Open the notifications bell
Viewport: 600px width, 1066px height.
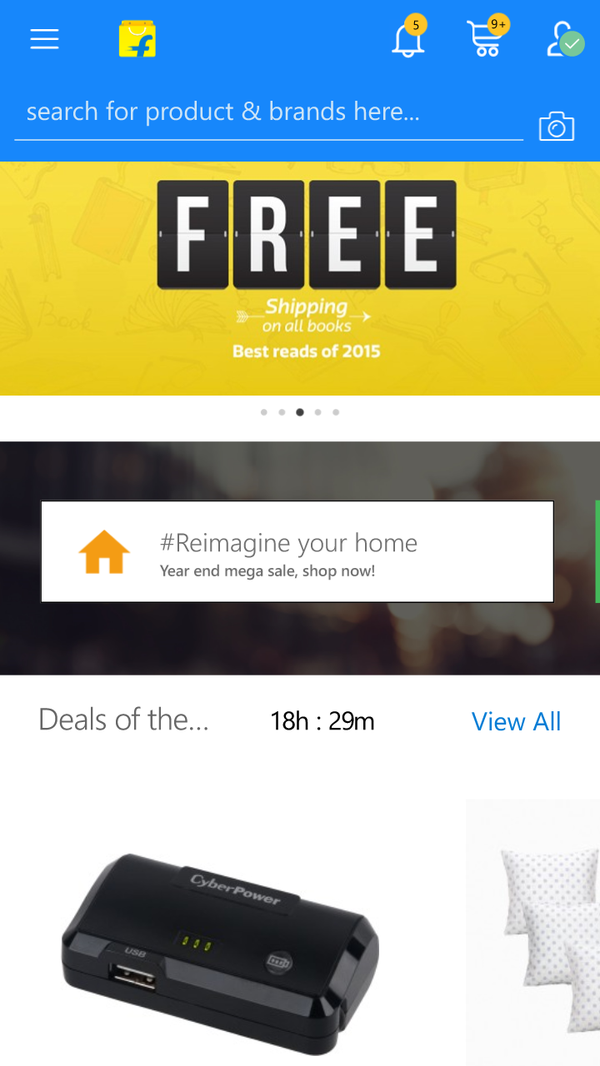coord(408,38)
